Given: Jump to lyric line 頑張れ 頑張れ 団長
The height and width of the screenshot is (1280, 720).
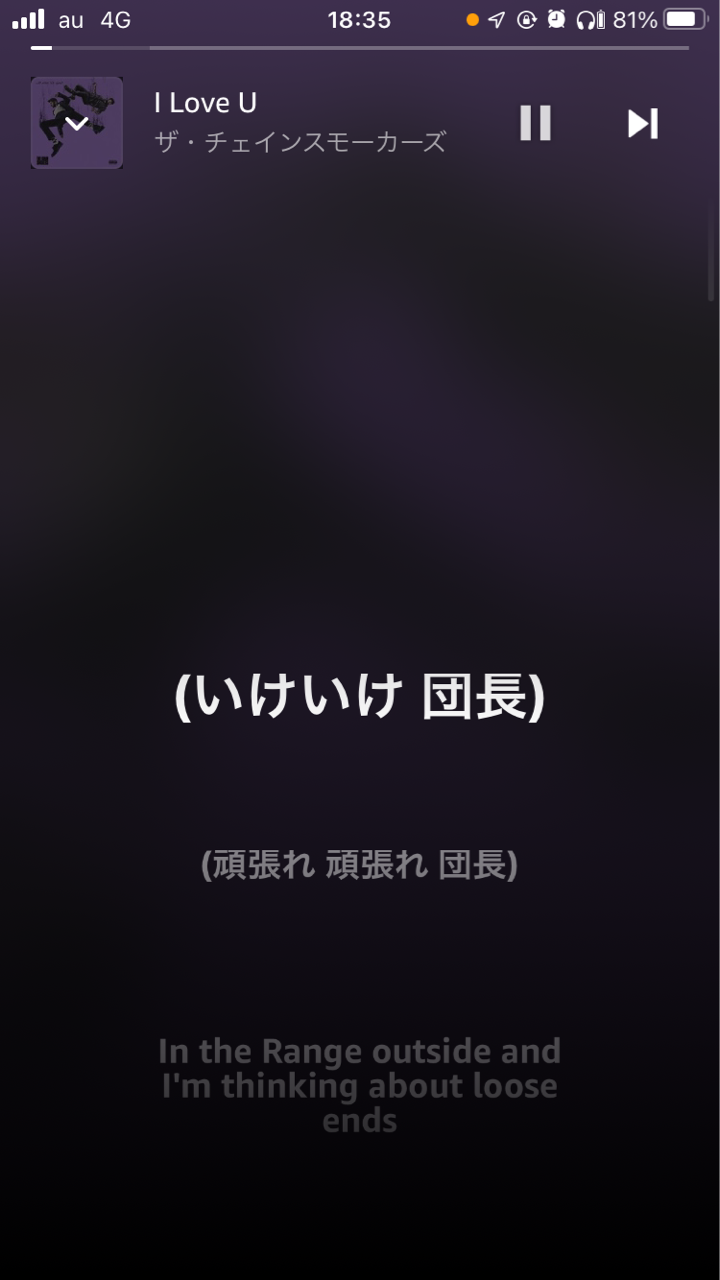Looking at the screenshot, I should pos(359,864).
